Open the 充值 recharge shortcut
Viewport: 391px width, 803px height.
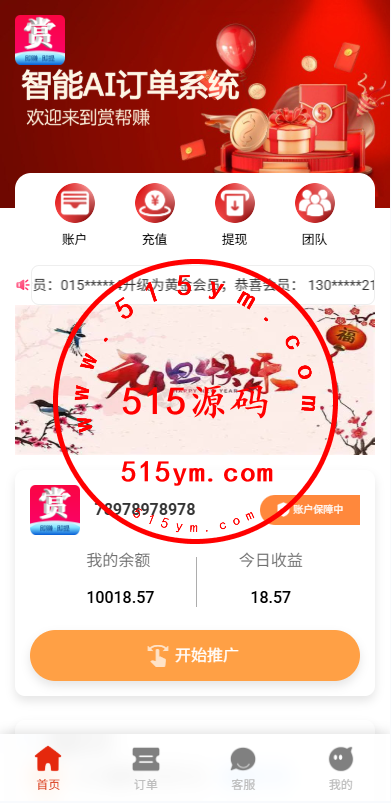(x=154, y=215)
